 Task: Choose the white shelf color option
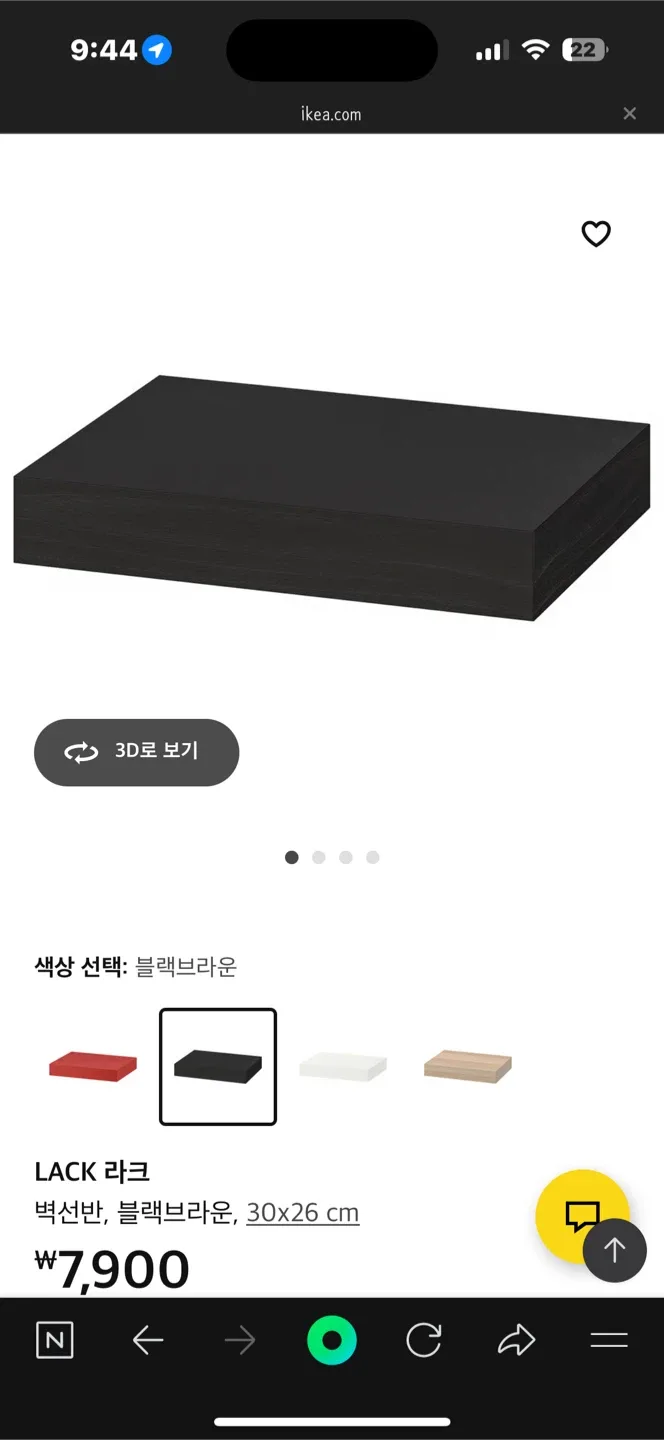point(343,1066)
